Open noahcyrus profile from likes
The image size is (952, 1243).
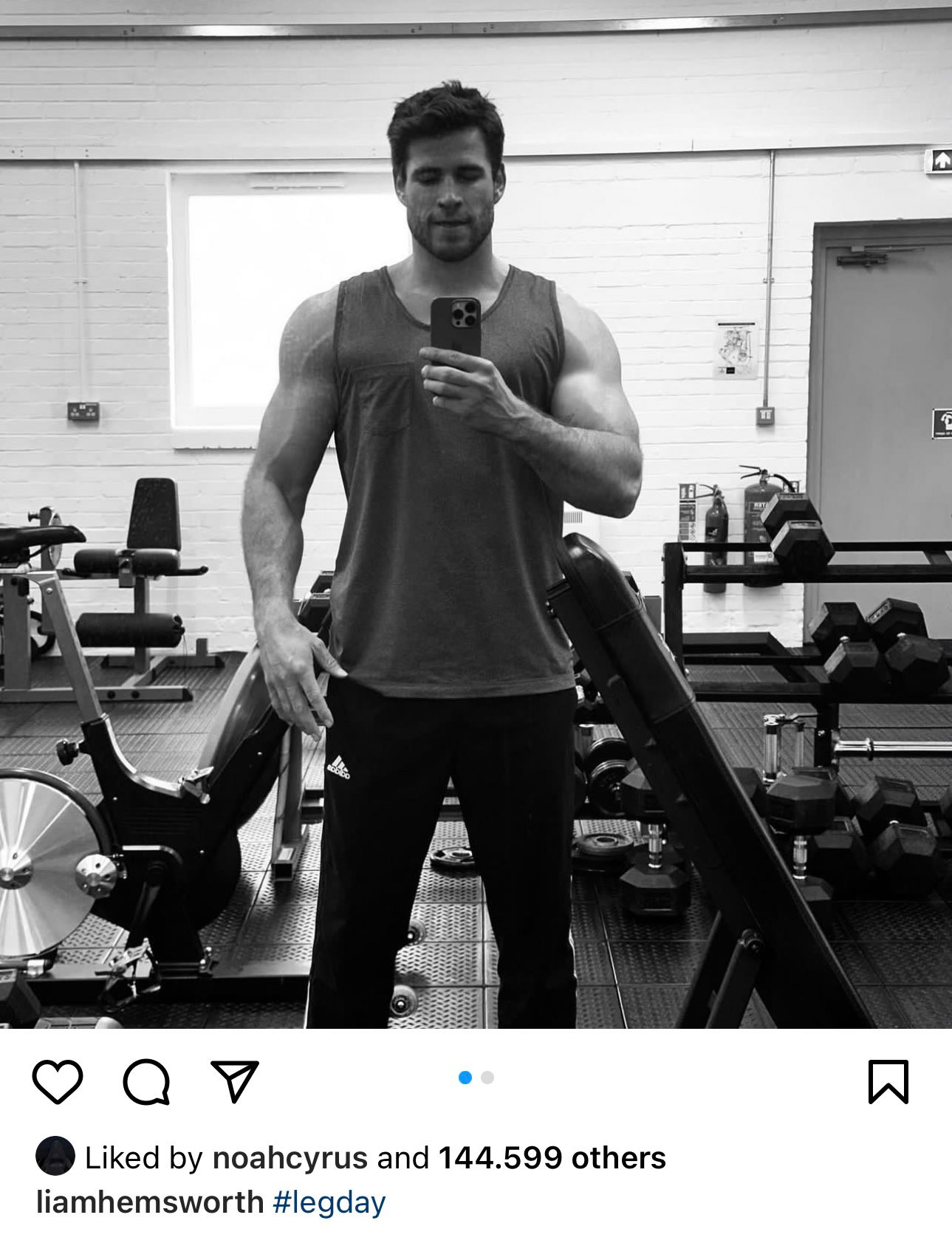(290, 1158)
